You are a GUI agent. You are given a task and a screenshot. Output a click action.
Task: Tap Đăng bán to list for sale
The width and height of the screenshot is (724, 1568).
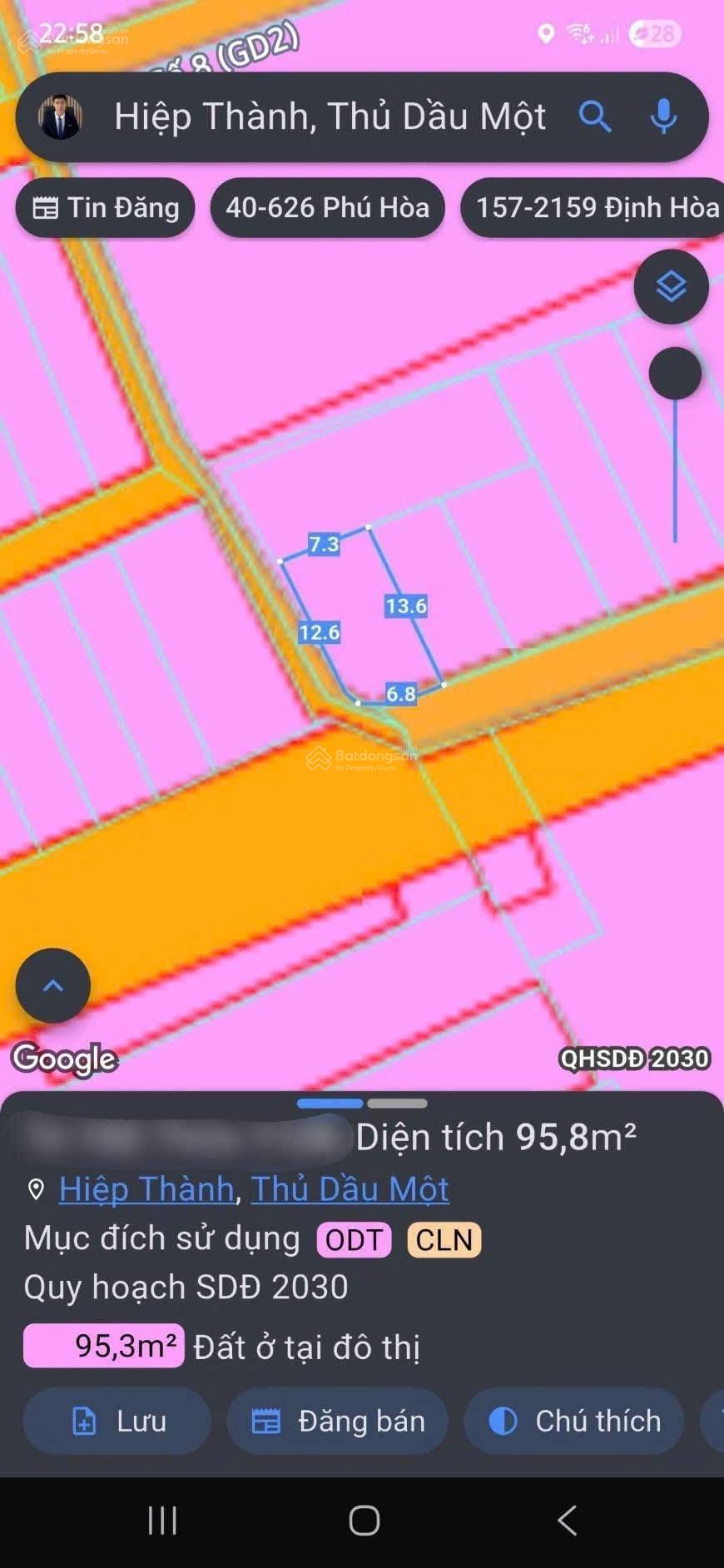click(x=337, y=1421)
